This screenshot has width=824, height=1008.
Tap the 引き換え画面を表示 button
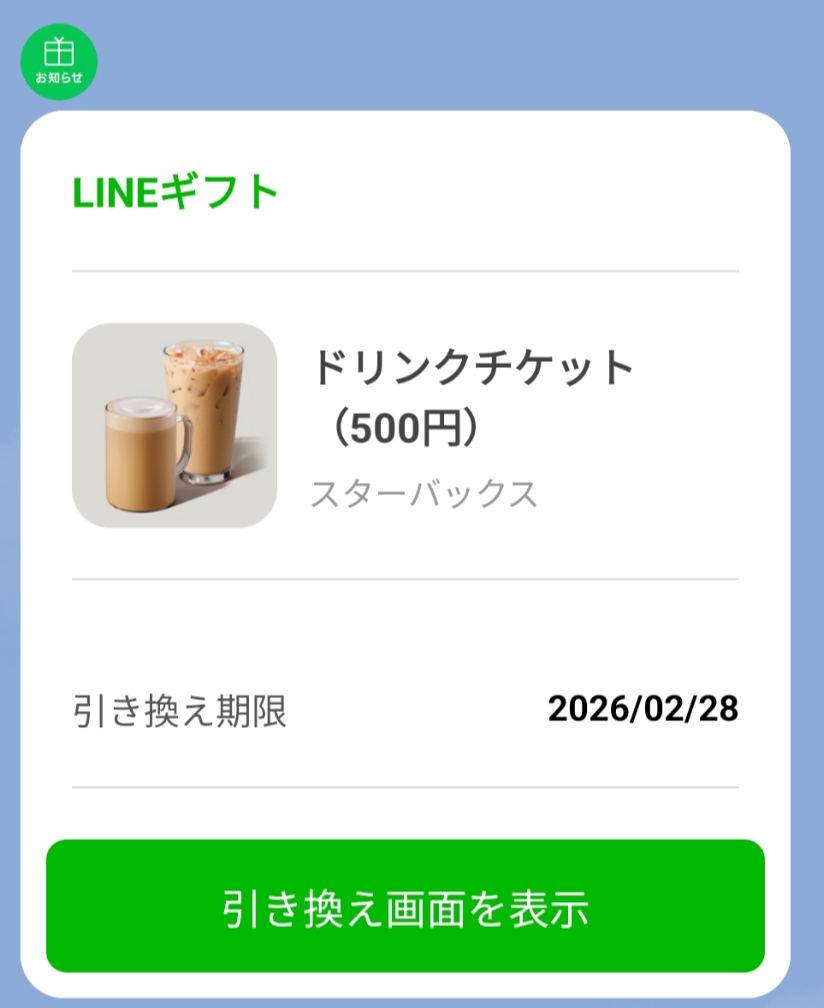click(x=405, y=906)
